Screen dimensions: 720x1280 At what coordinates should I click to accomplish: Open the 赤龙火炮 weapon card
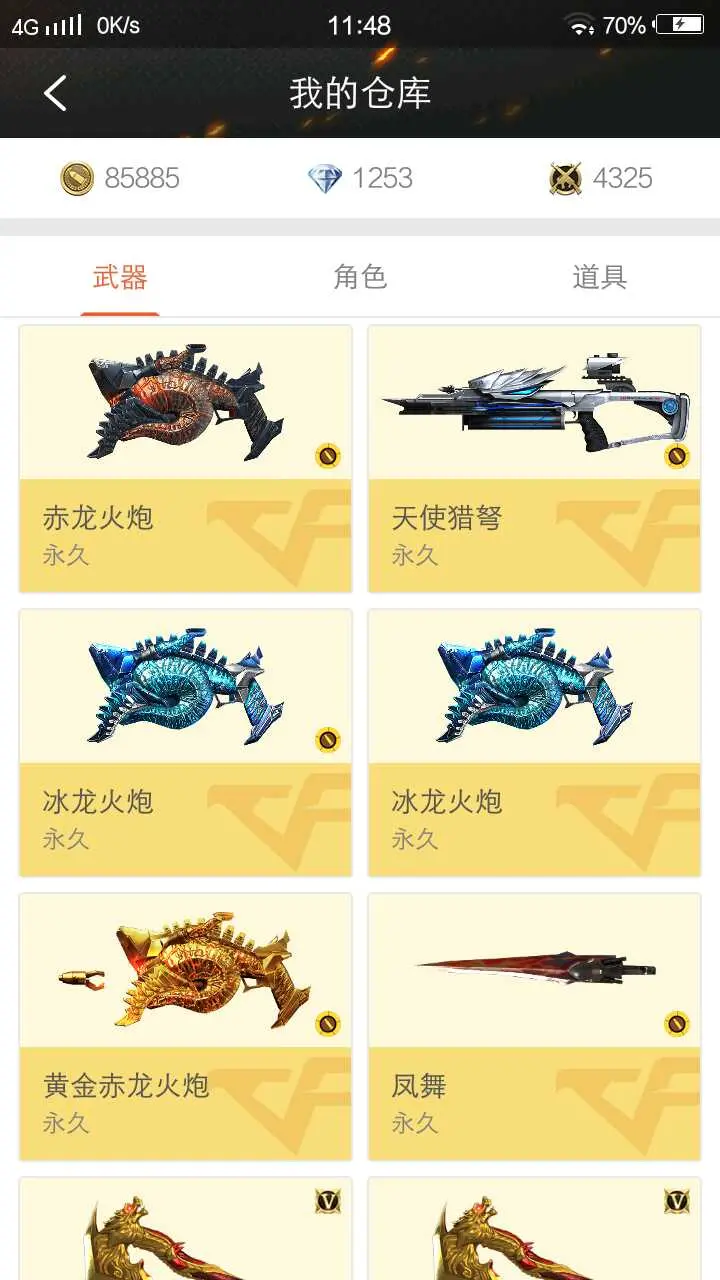(185, 459)
